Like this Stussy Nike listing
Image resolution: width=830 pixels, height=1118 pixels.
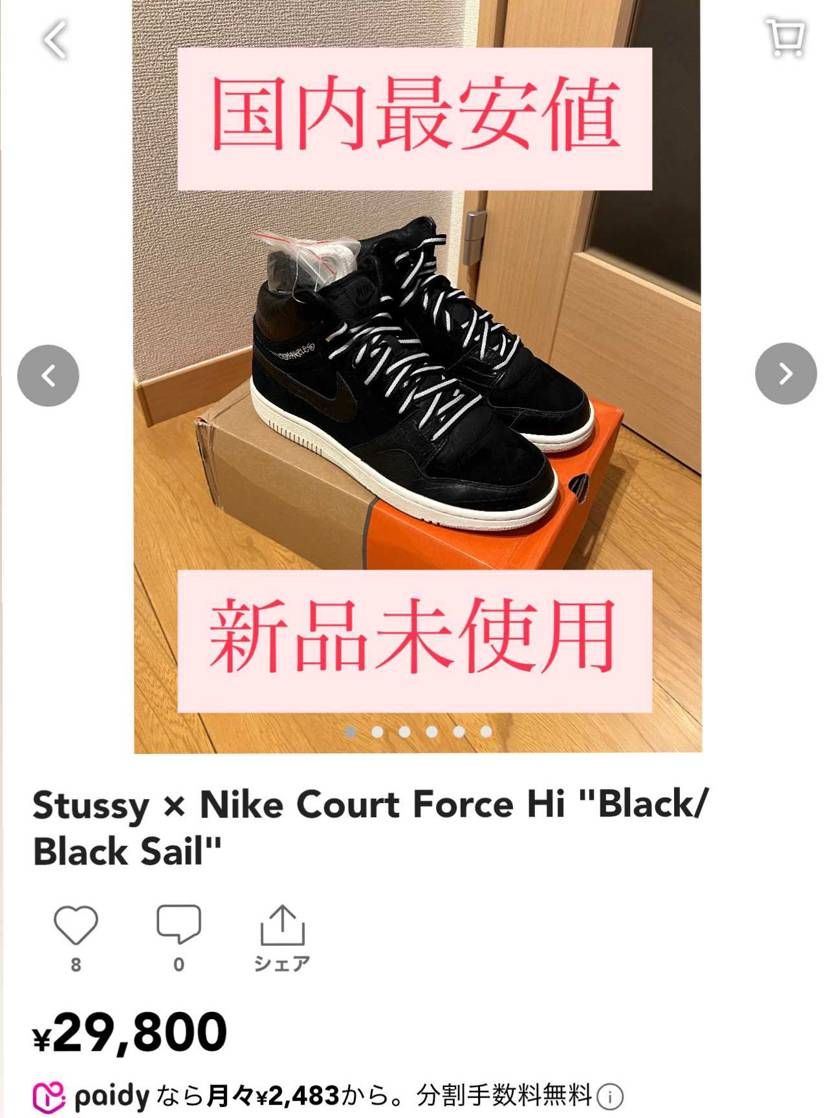pyautogui.click(x=76, y=927)
